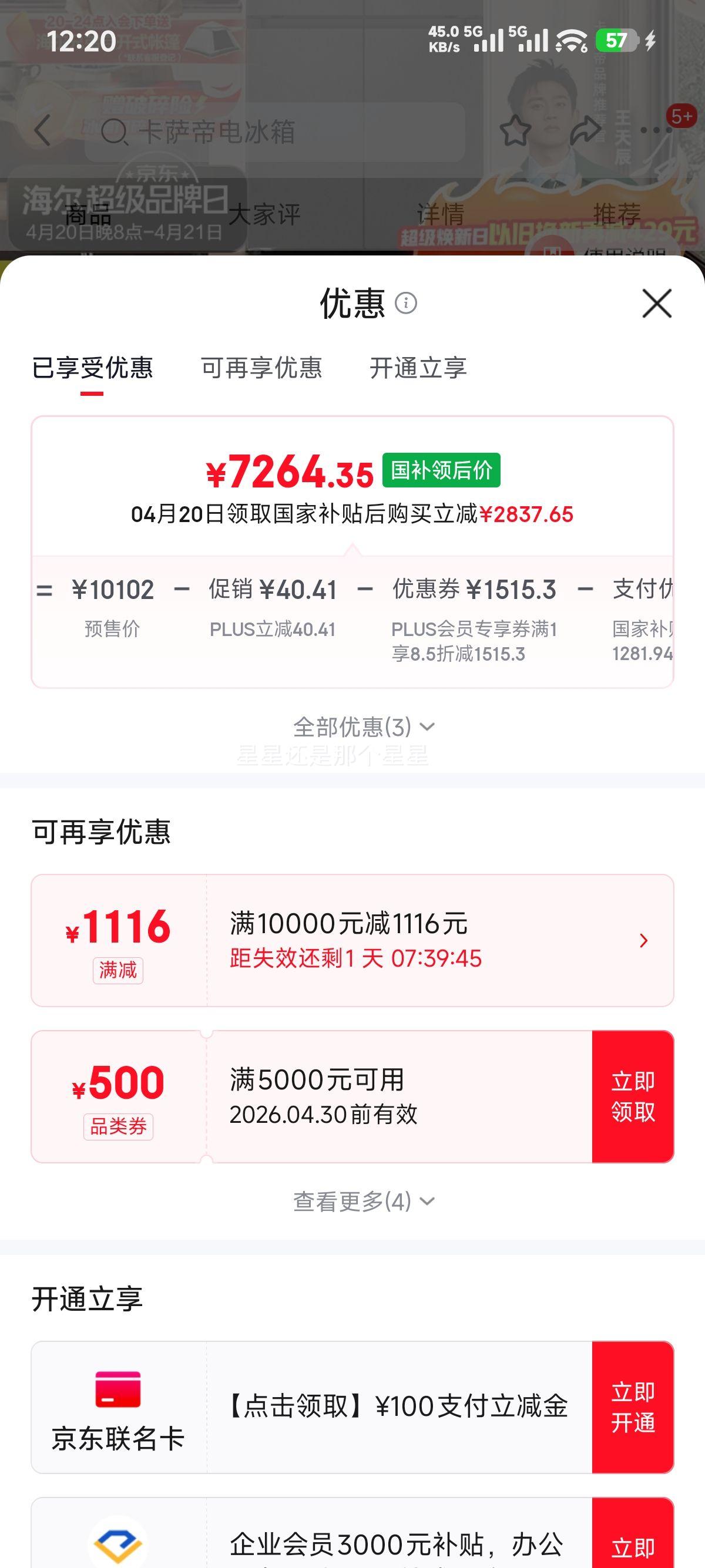Tap the back arrow icon
The width and height of the screenshot is (705, 1568).
[x=43, y=131]
